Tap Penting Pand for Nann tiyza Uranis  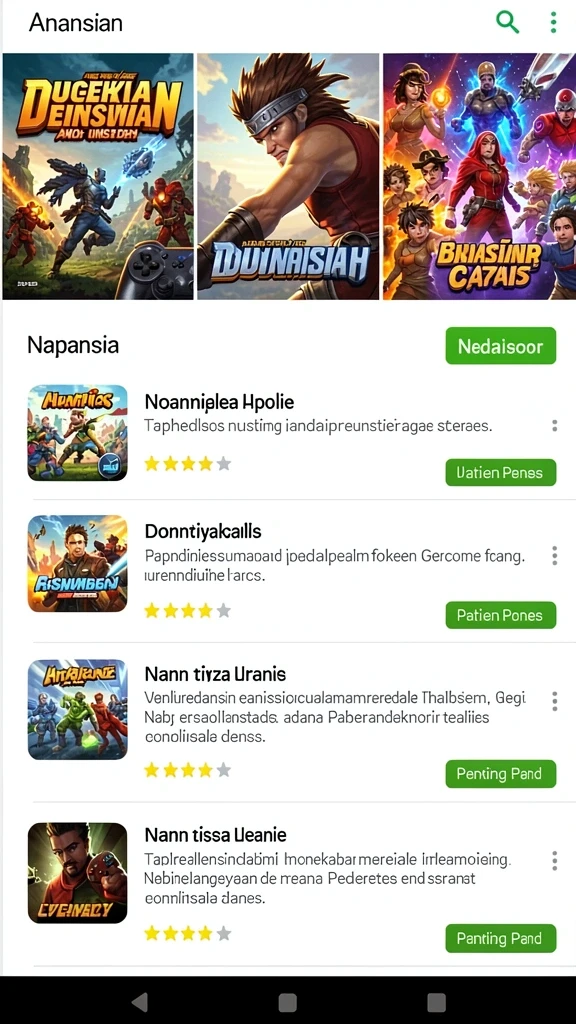[501, 774]
